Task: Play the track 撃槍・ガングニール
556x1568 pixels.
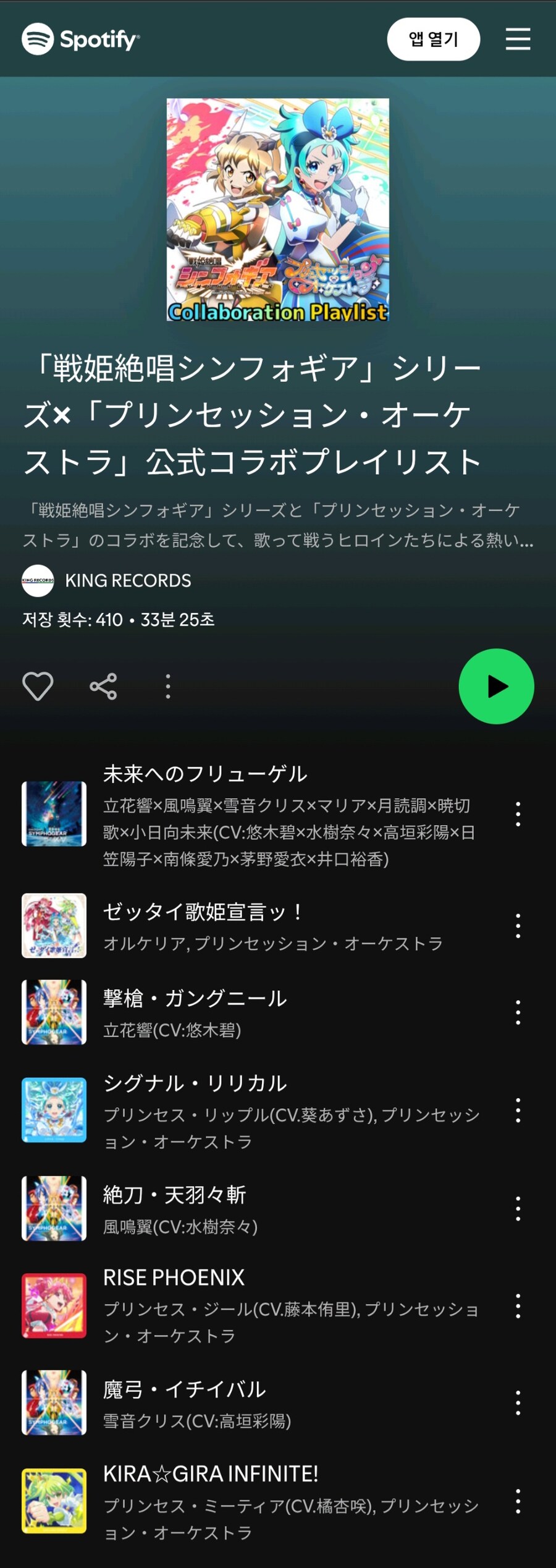Action: (x=195, y=998)
